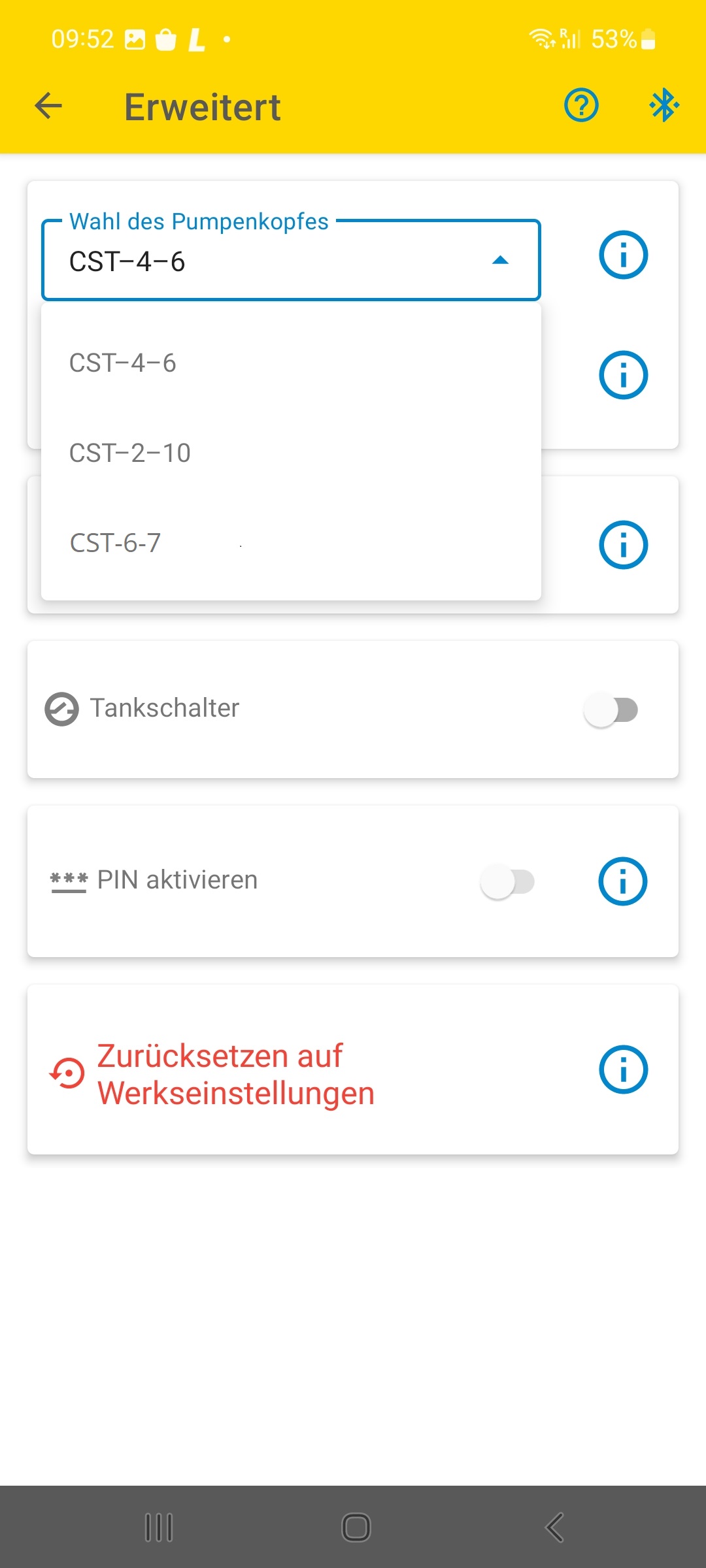Image resolution: width=706 pixels, height=1568 pixels.
Task: Tap the Bluetooth connection icon
Action: pos(664,105)
